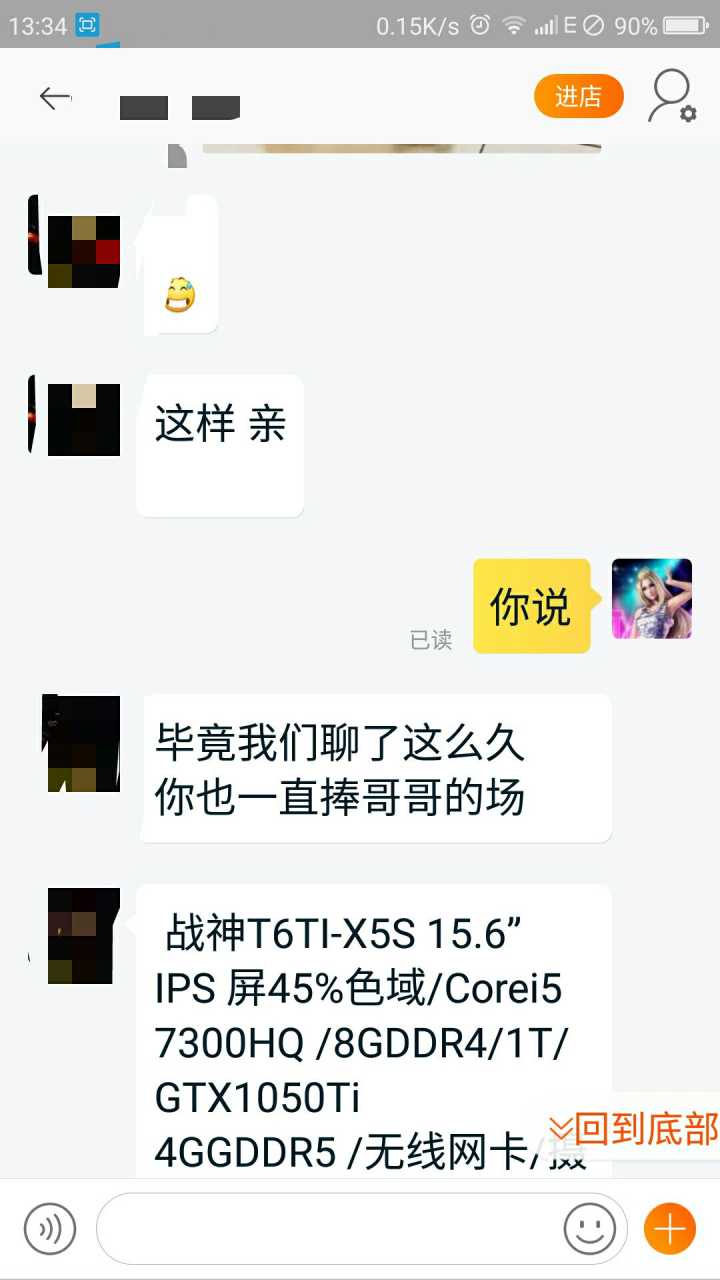The width and height of the screenshot is (720, 1280).
Task: Tap the 进店 button to enter the shop
Action: [x=578, y=97]
